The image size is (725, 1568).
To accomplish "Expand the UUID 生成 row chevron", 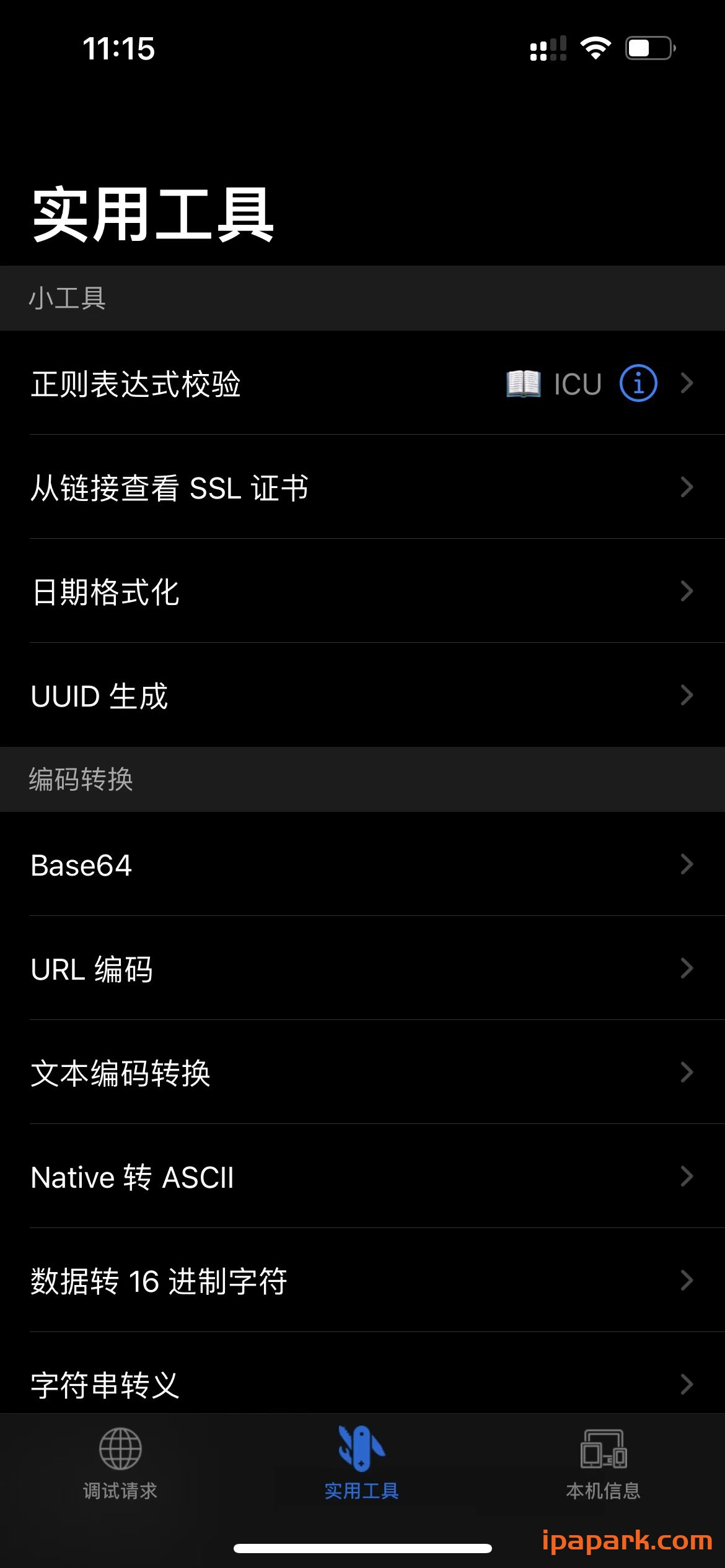I will (x=687, y=695).
